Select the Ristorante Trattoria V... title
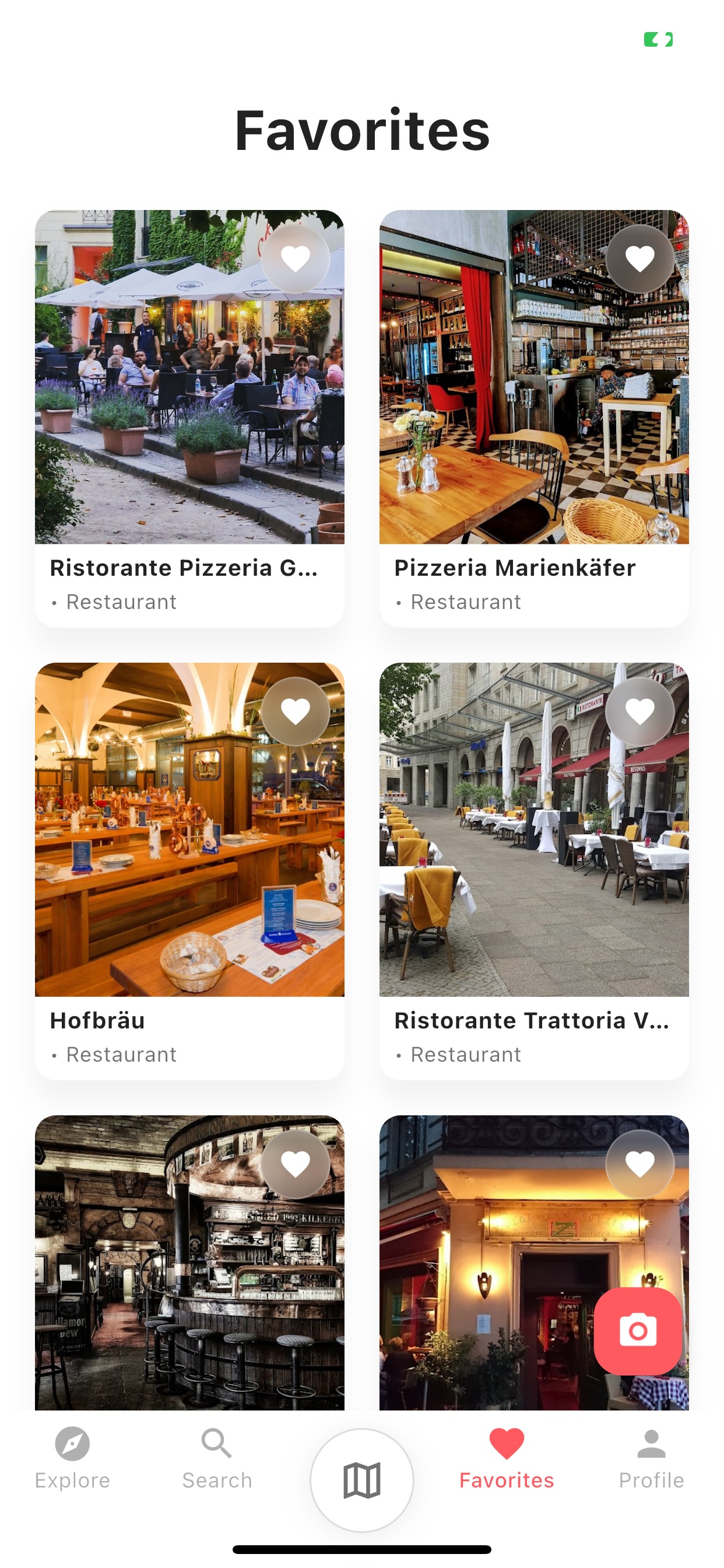The height and width of the screenshot is (1568, 724). [532, 1021]
